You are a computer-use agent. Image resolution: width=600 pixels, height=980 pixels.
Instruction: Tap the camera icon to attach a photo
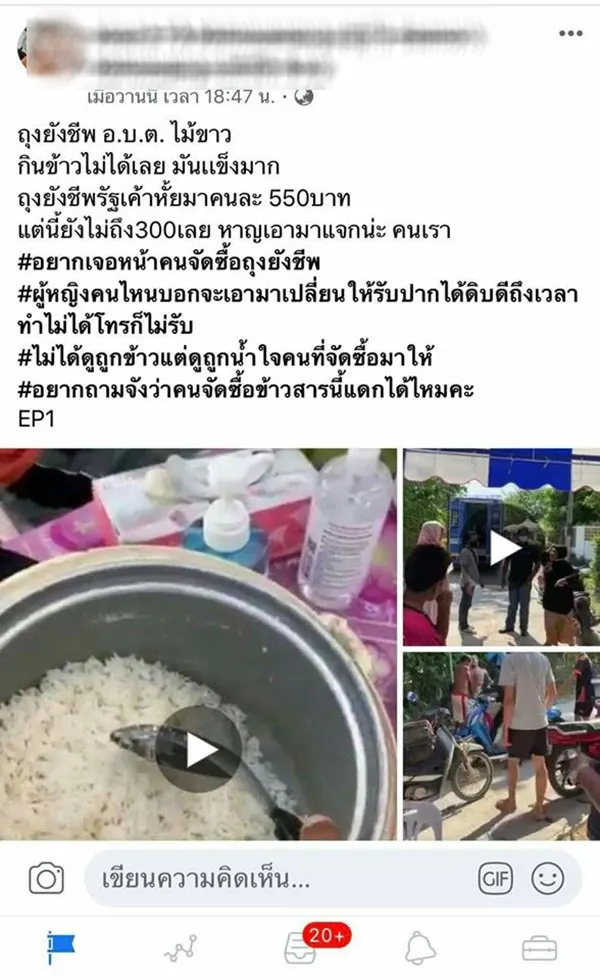click(46, 879)
